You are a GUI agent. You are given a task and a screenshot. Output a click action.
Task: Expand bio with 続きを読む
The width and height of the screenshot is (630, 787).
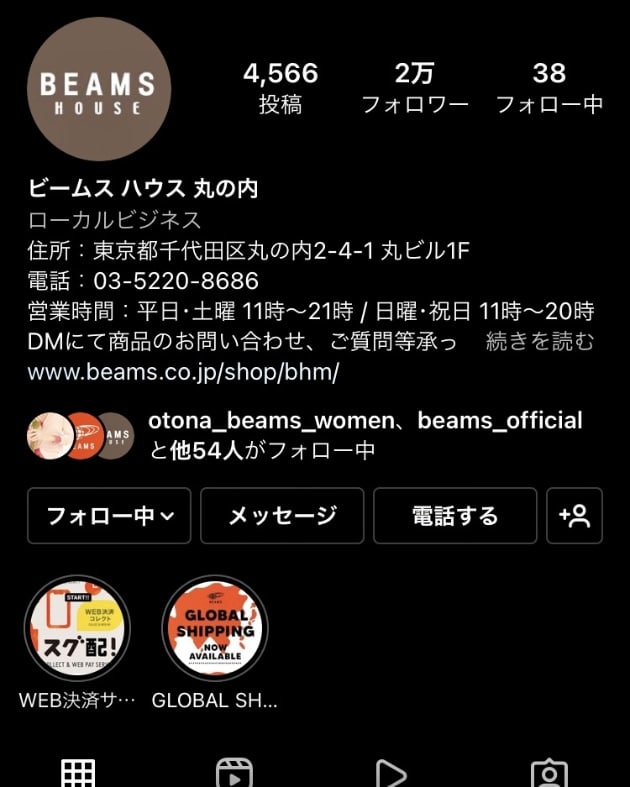(540, 342)
